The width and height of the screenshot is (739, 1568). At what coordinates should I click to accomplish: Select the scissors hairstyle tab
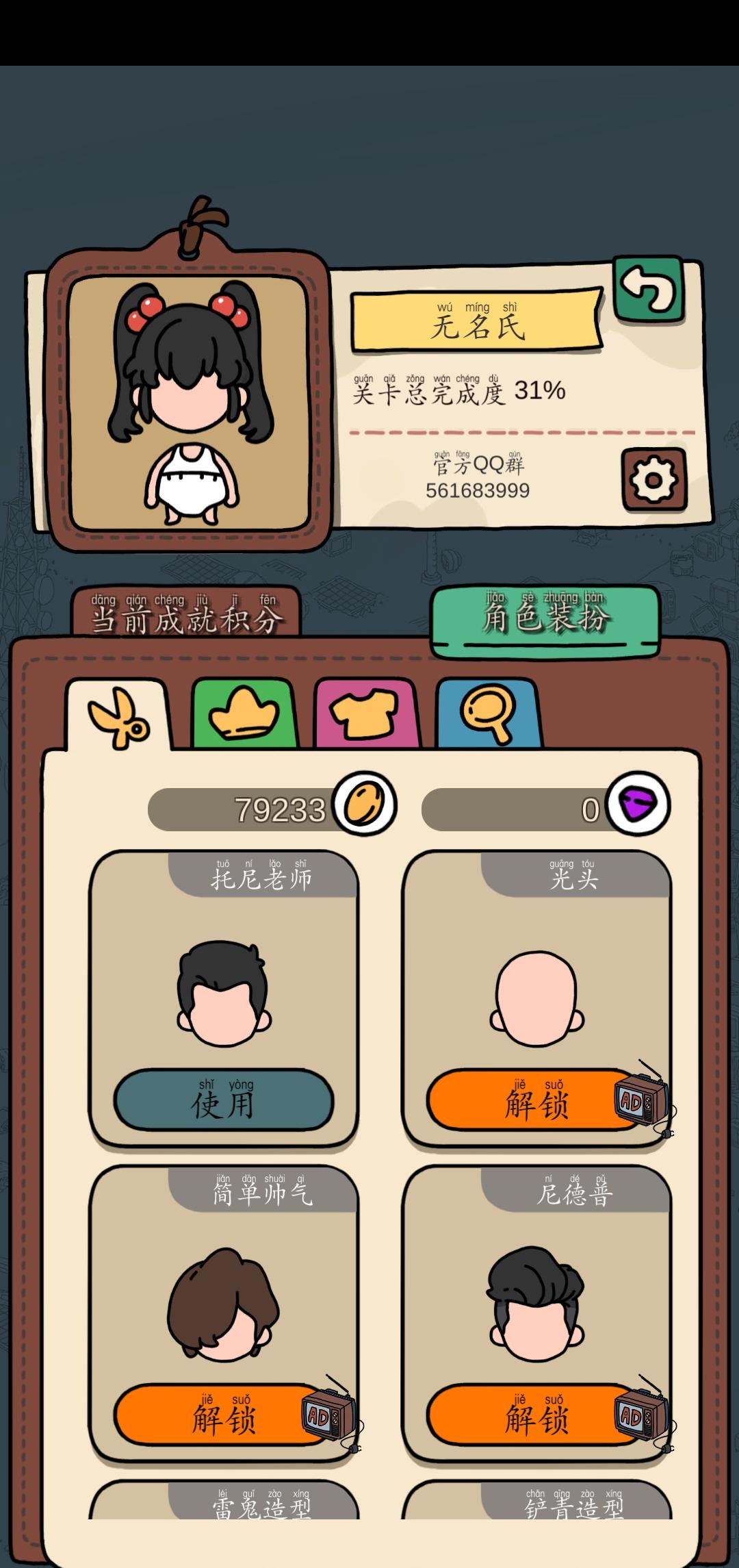tap(118, 716)
